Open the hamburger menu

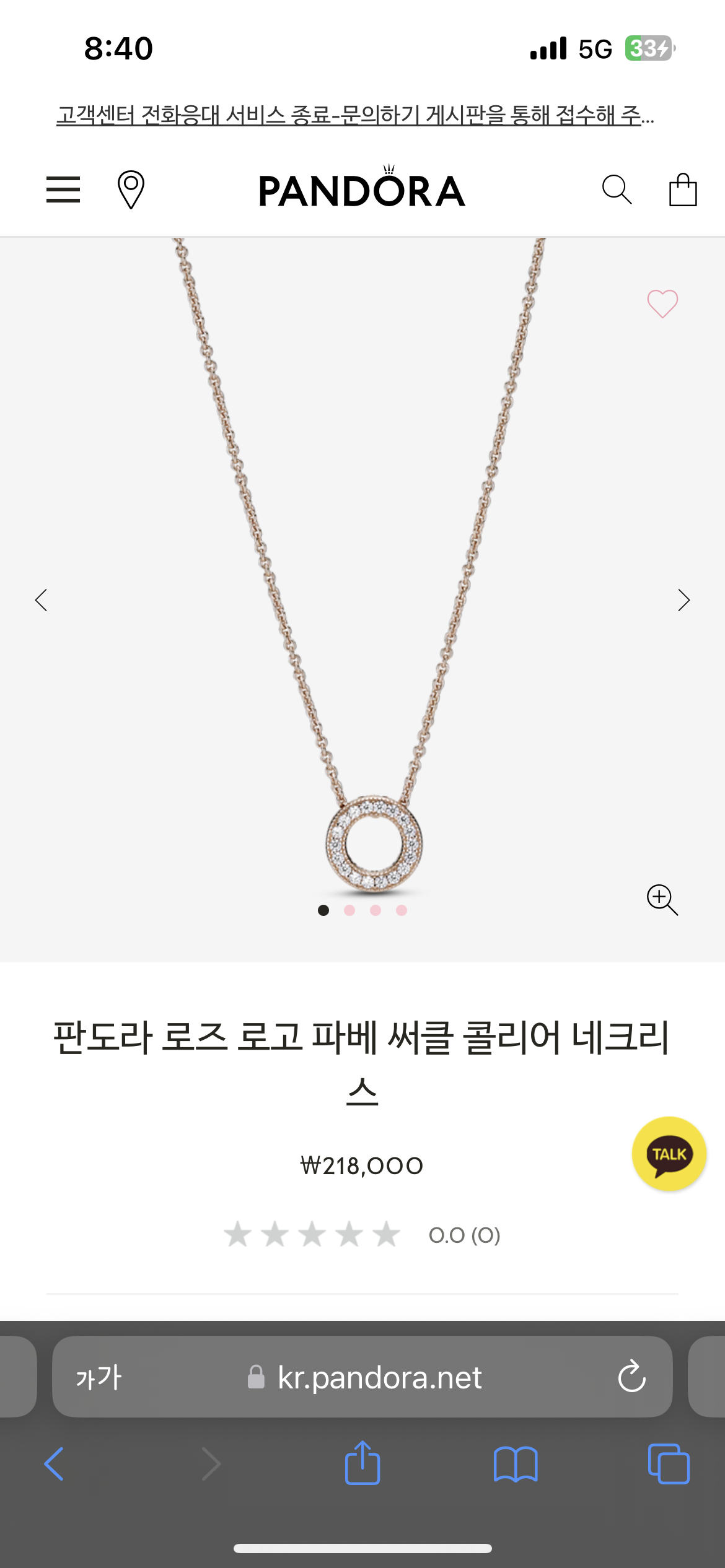[x=63, y=189]
